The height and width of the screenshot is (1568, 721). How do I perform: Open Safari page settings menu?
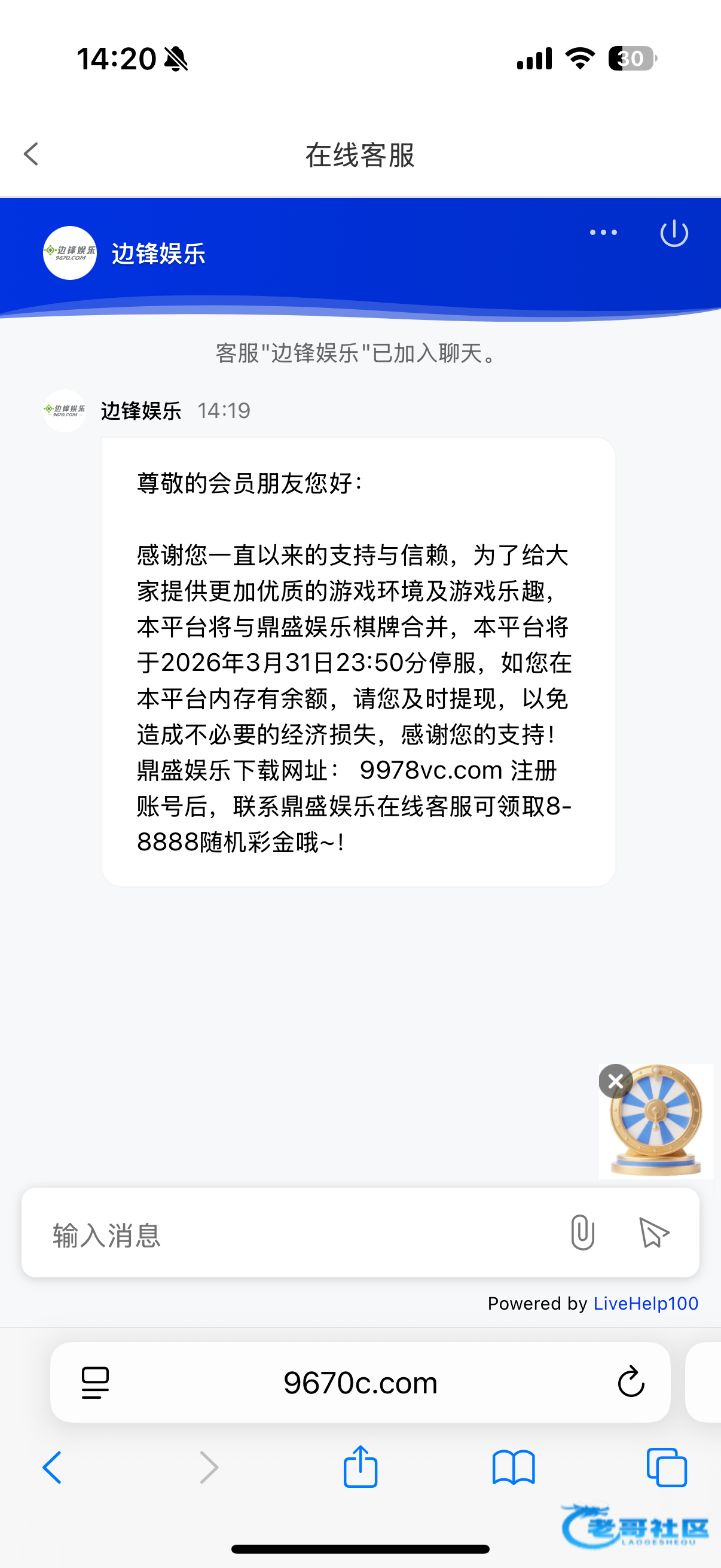click(x=96, y=1383)
